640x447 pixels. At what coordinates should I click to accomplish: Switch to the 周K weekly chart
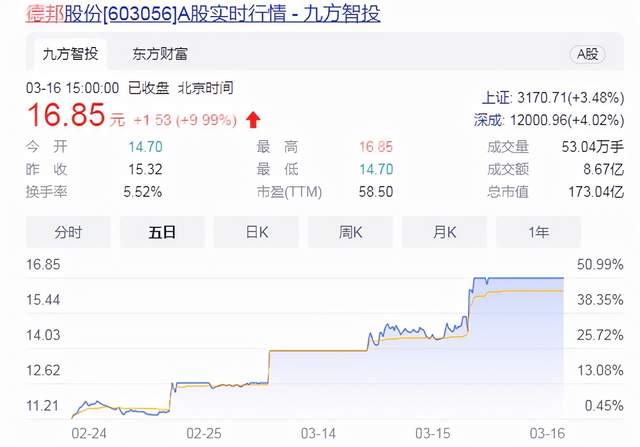(x=351, y=232)
